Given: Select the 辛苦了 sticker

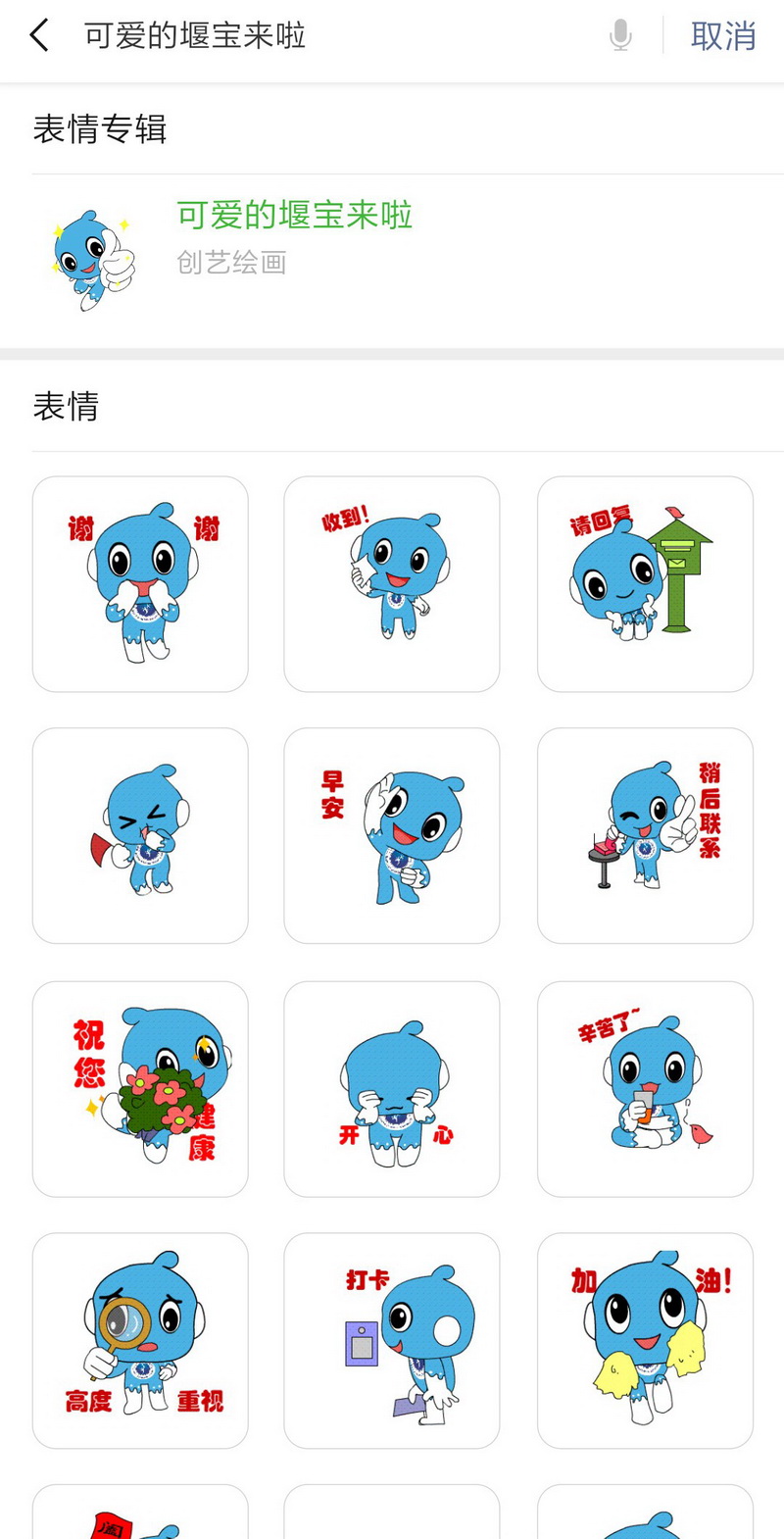Looking at the screenshot, I should click(645, 1088).
